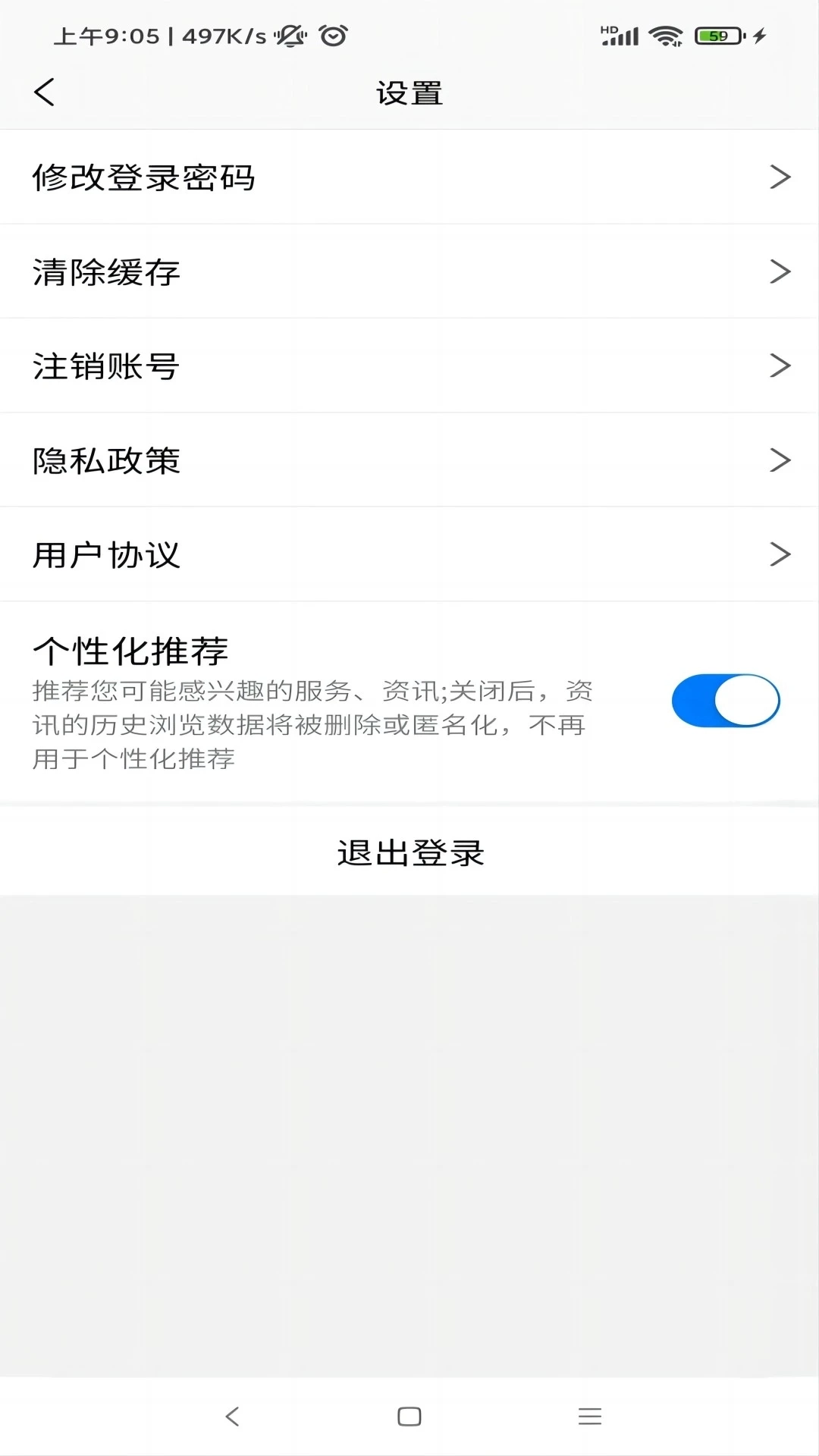
Task: Click the mute notification icon in status bar
Action: tap(291, 35)
